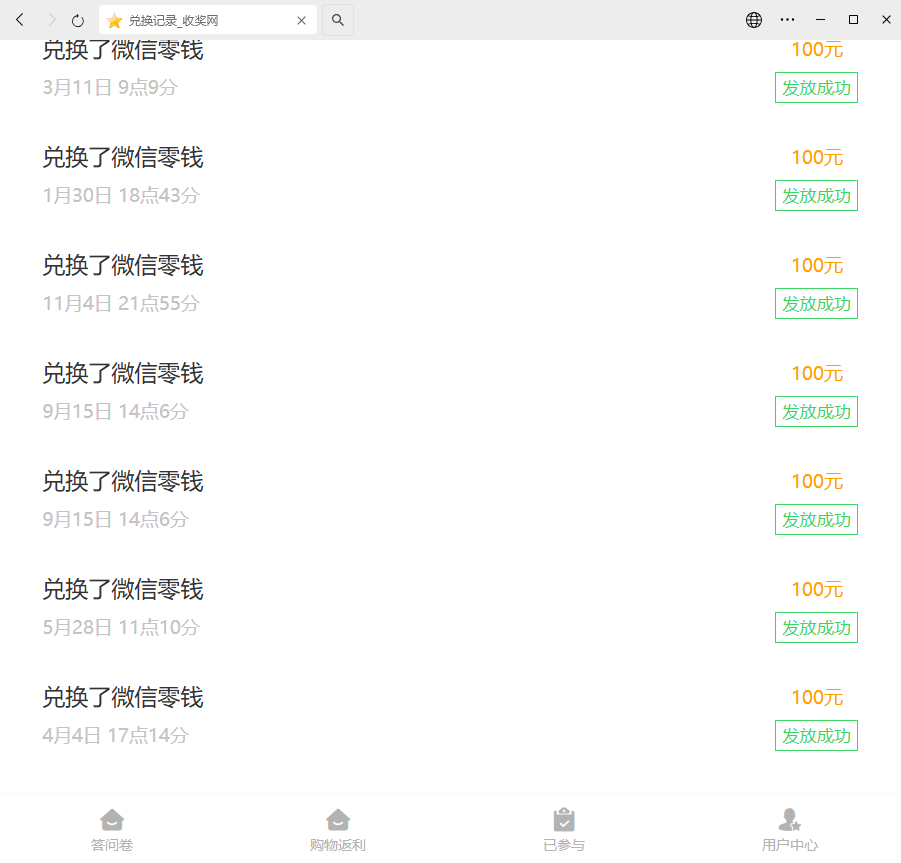901x863 pixels.
Task: Open the search magnifier
Action: (x=338, y=20)
